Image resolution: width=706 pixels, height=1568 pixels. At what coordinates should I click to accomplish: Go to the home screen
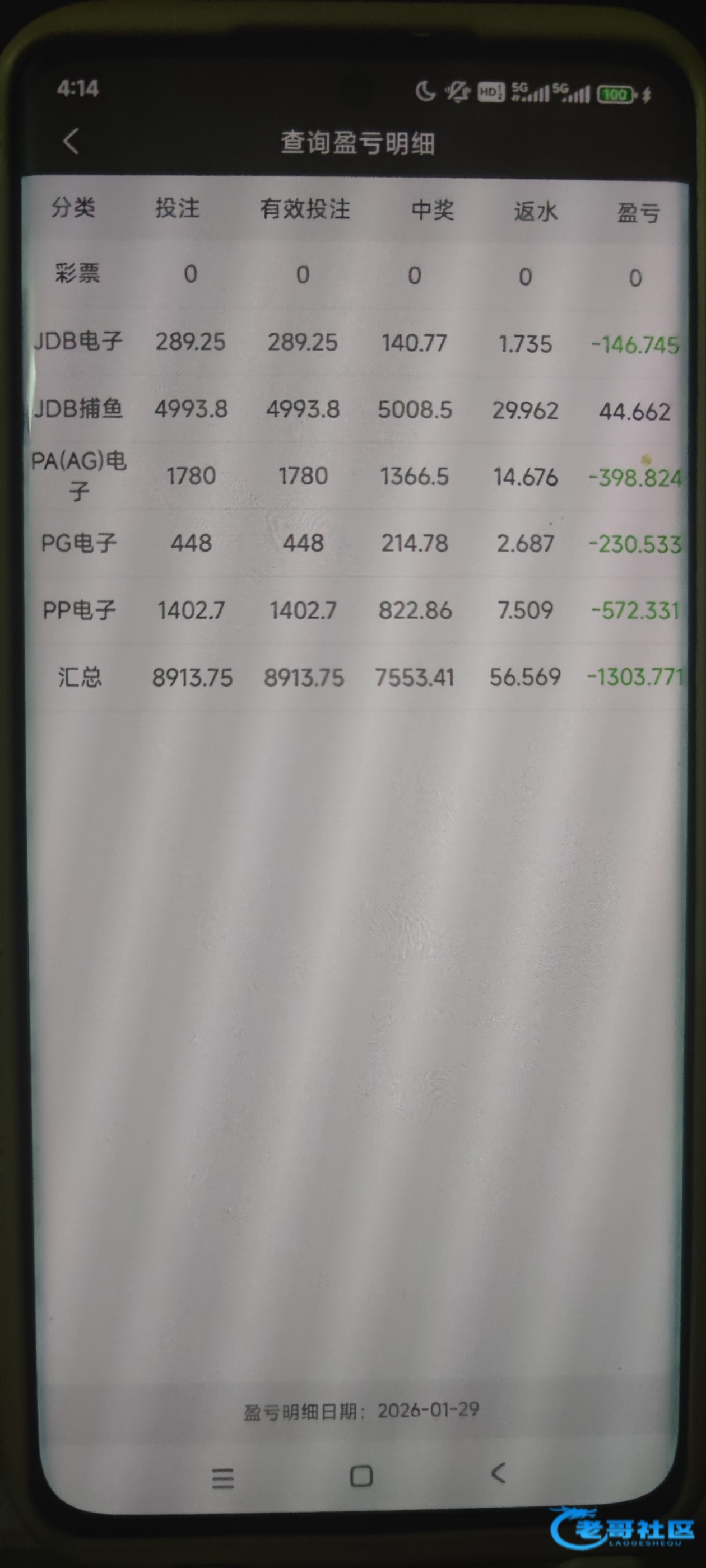tap(361, 1476)
